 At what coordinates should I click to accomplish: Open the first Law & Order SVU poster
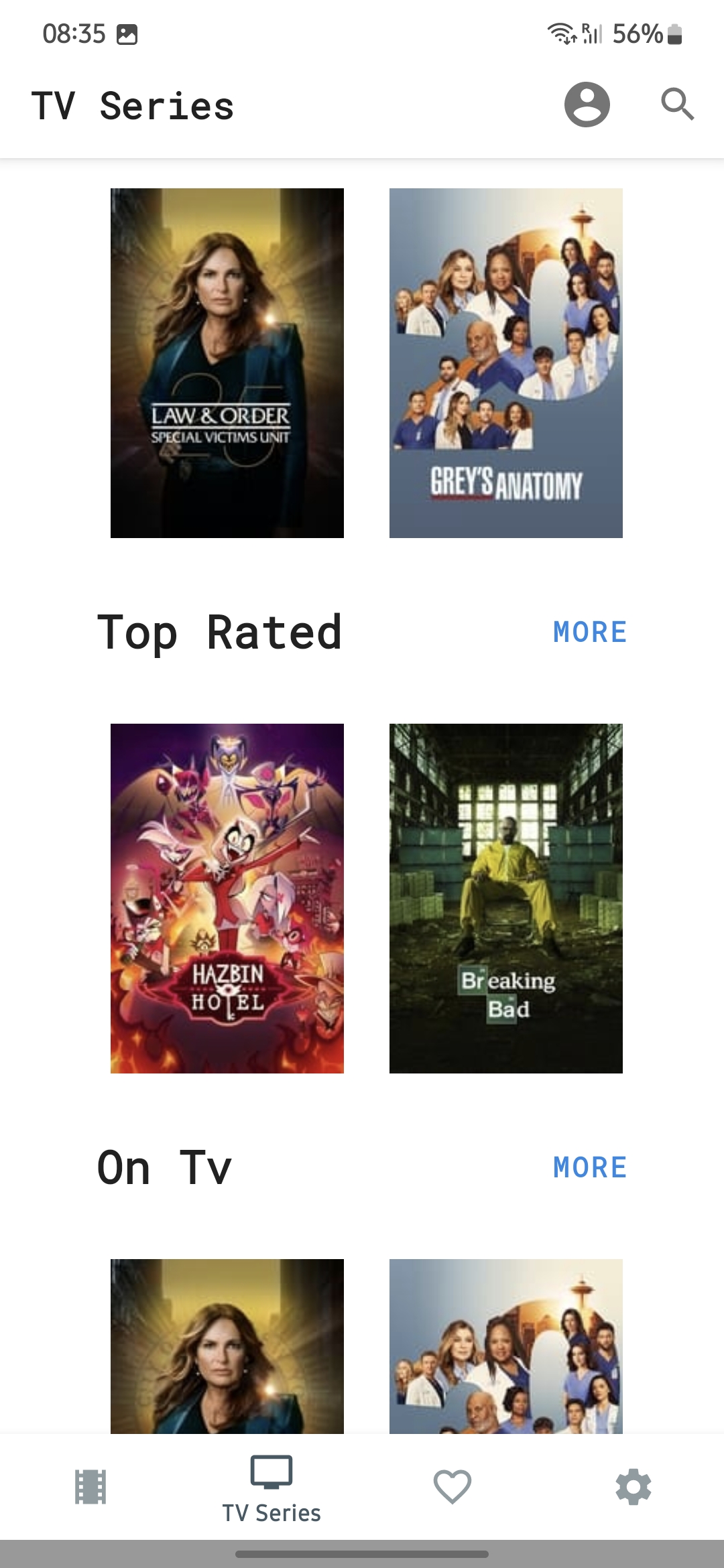tap(227, 363)
